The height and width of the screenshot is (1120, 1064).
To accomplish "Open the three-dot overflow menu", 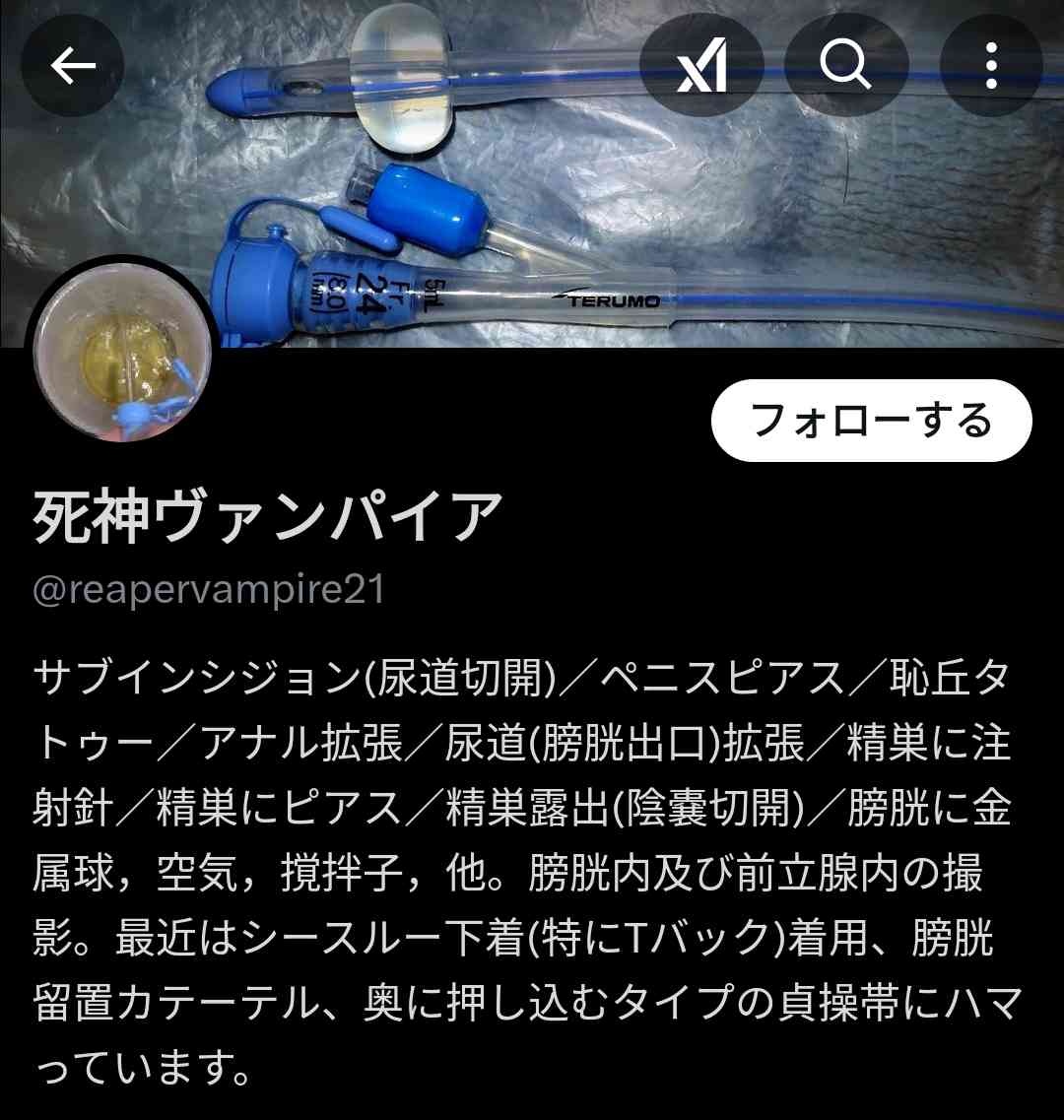I will click(991, 66).
